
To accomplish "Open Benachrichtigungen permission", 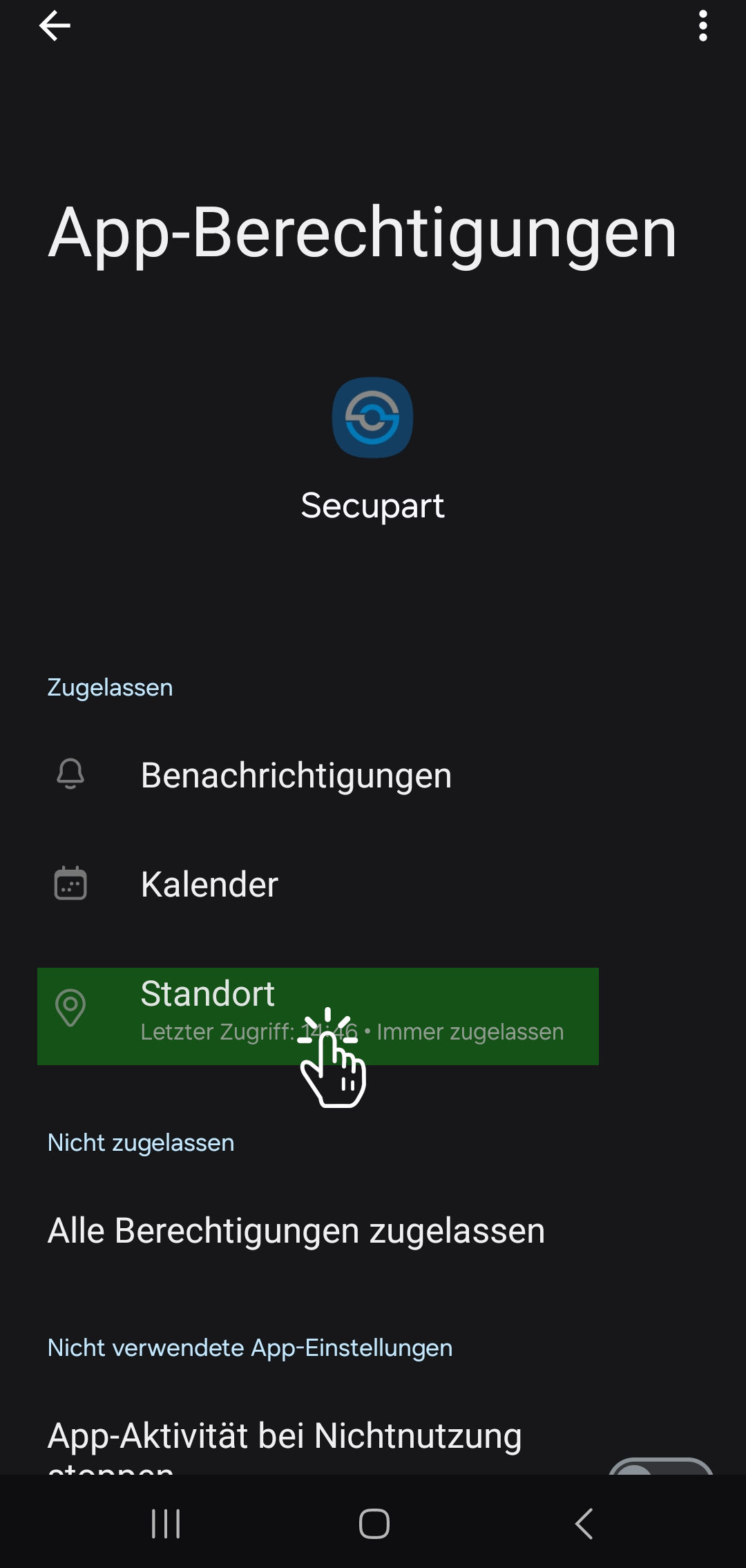I will pyautogui.click(x=296, y=775).
